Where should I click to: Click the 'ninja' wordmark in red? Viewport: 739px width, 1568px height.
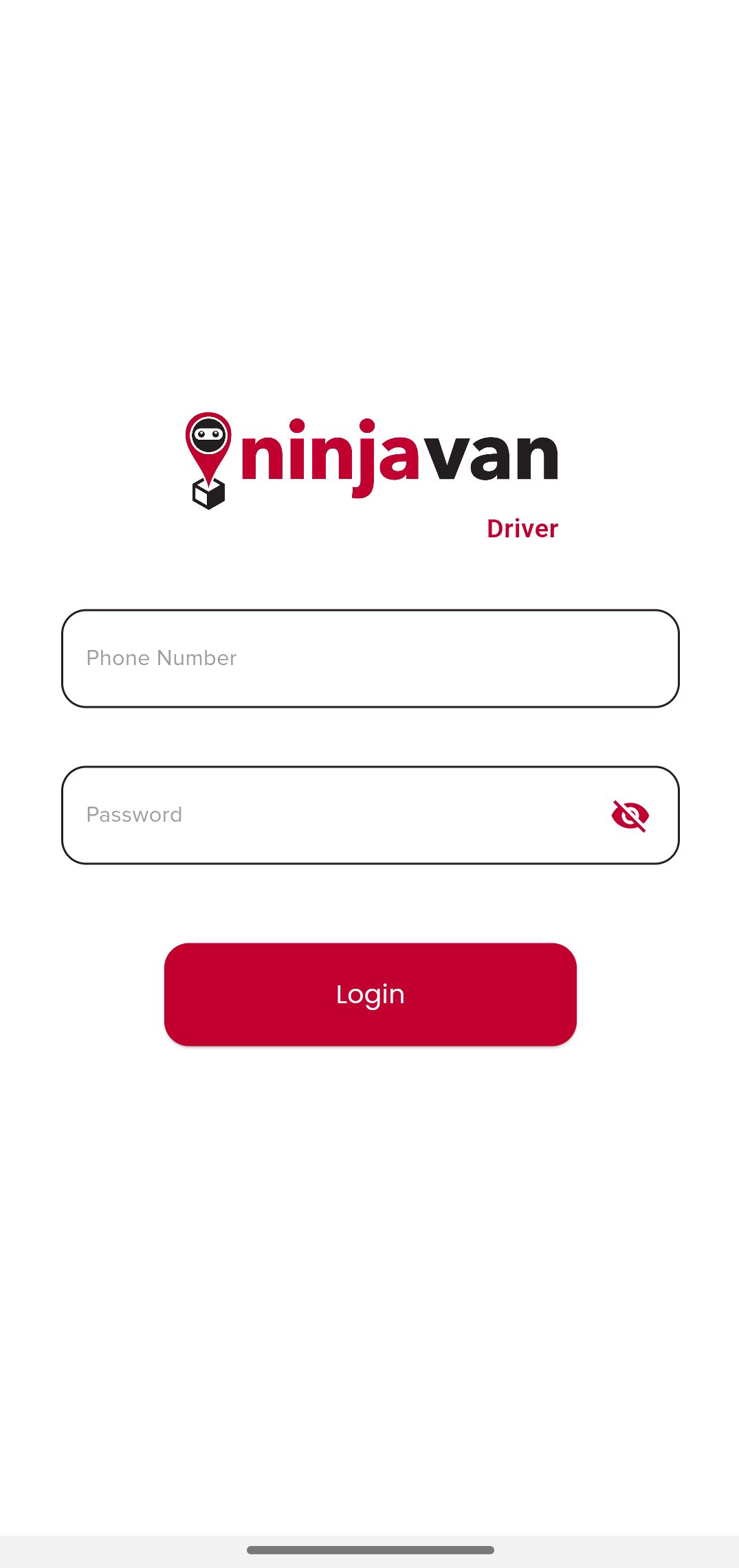point(333,453)
